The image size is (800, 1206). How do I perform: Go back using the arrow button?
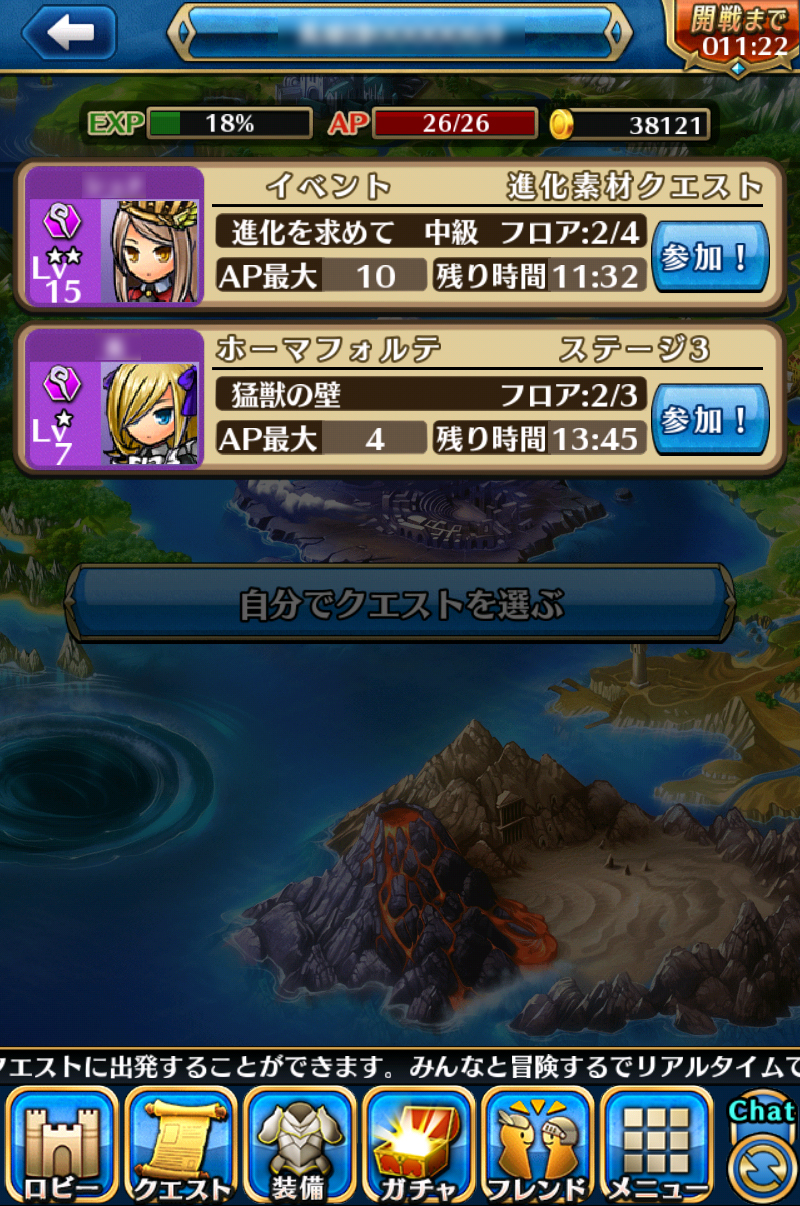tap(69, 32)
